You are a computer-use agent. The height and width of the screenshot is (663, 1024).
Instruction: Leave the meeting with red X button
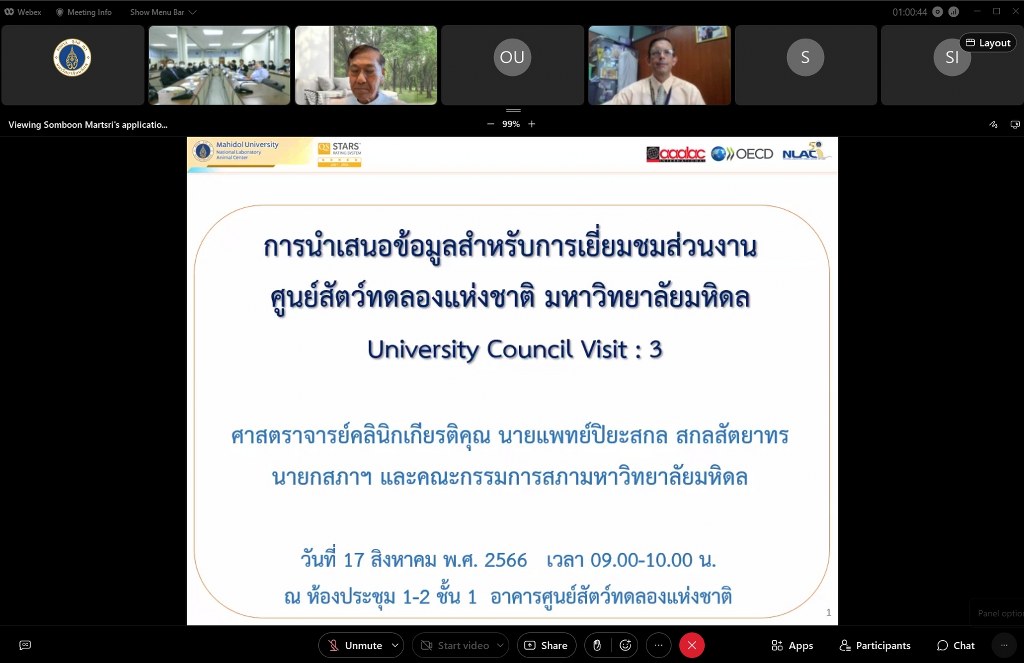tap(692, 645)
